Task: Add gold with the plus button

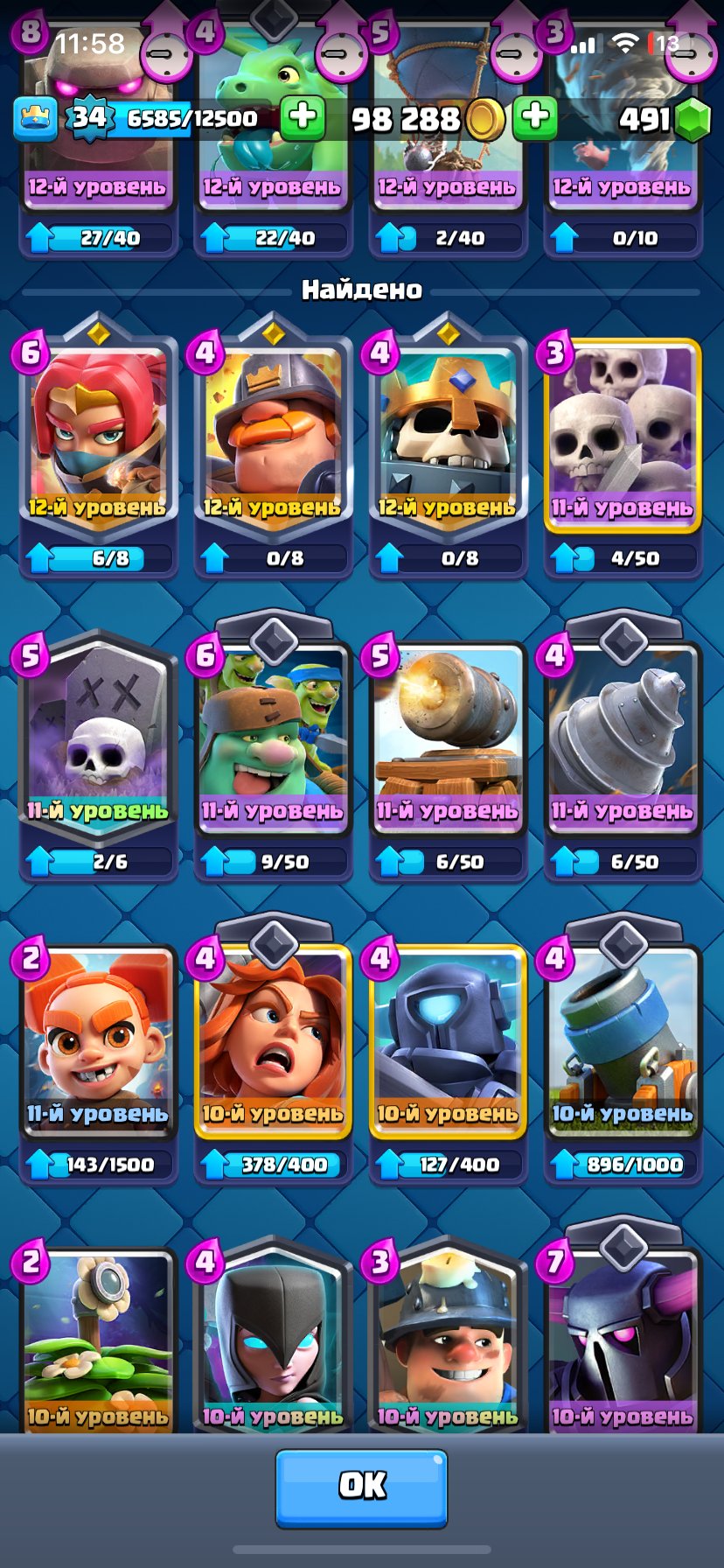Action: [303, 117]
